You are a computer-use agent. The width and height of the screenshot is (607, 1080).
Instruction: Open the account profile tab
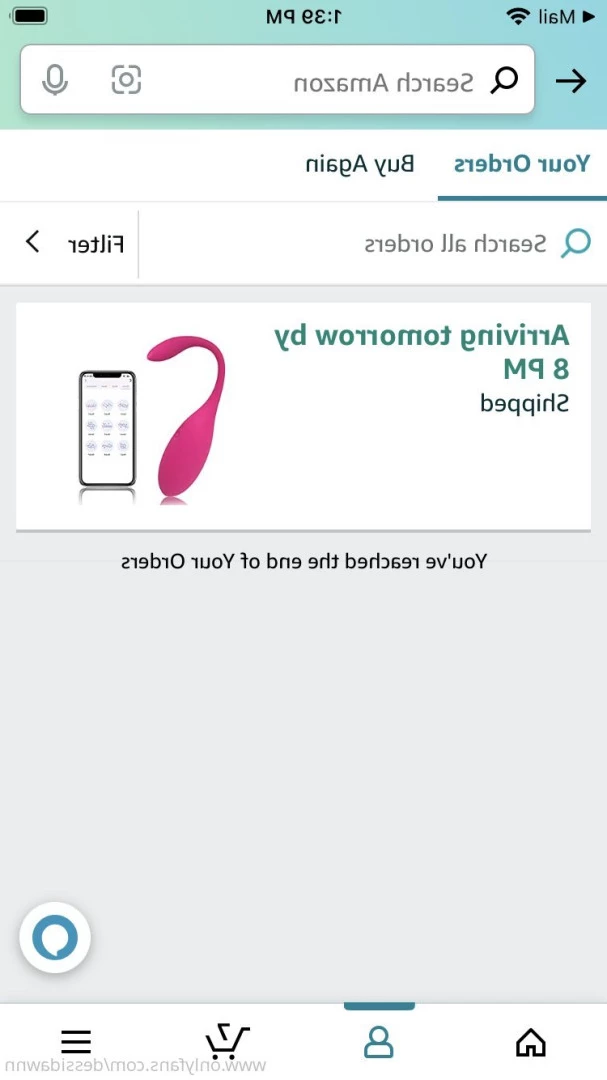tap(379, 1042)
